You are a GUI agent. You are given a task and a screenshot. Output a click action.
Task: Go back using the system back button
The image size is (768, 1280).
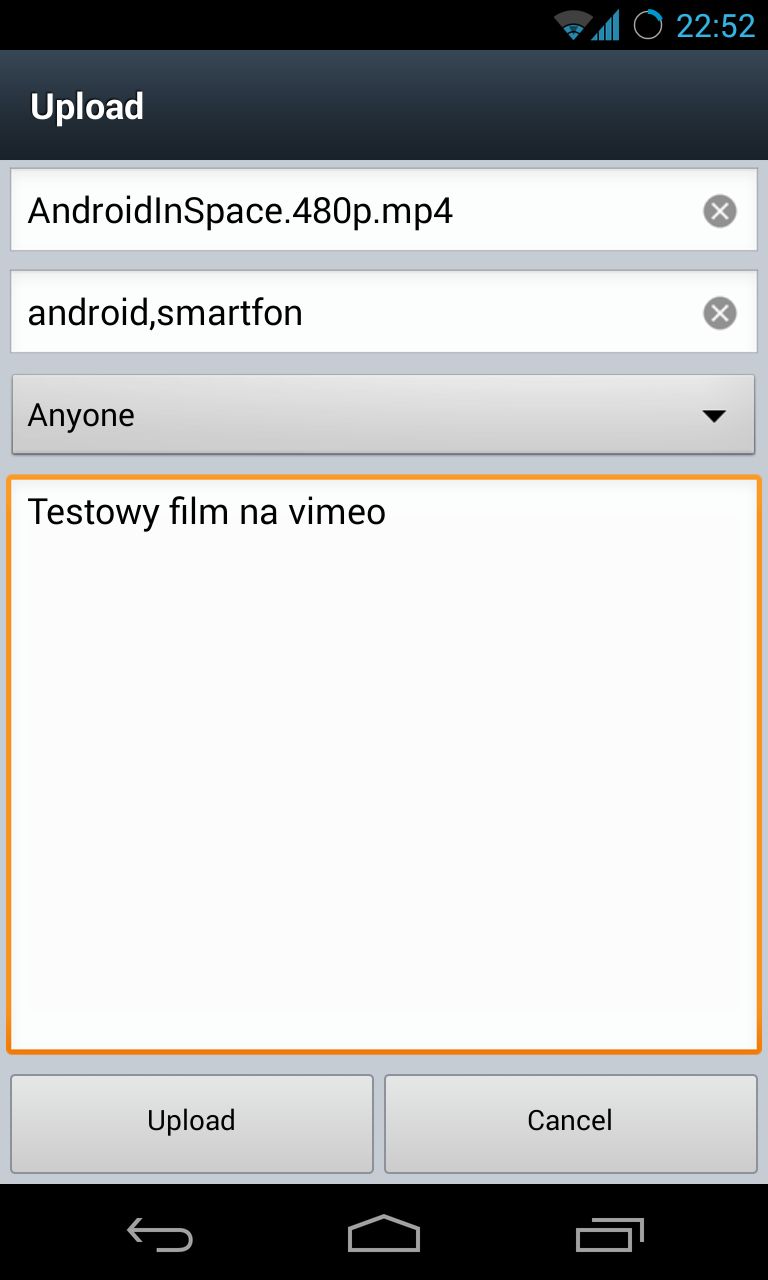[160, 1234]
